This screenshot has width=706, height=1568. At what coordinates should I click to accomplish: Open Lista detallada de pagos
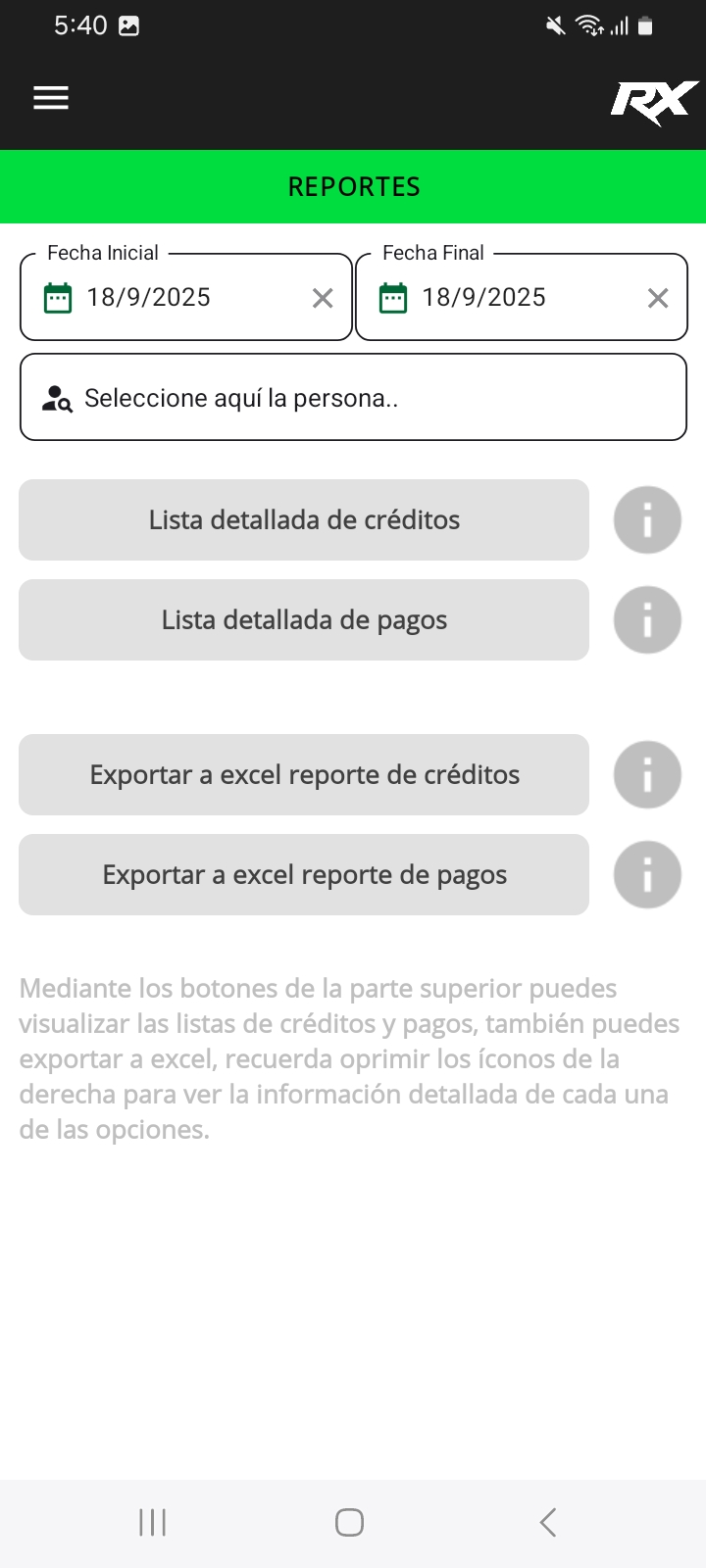[304, 620]
